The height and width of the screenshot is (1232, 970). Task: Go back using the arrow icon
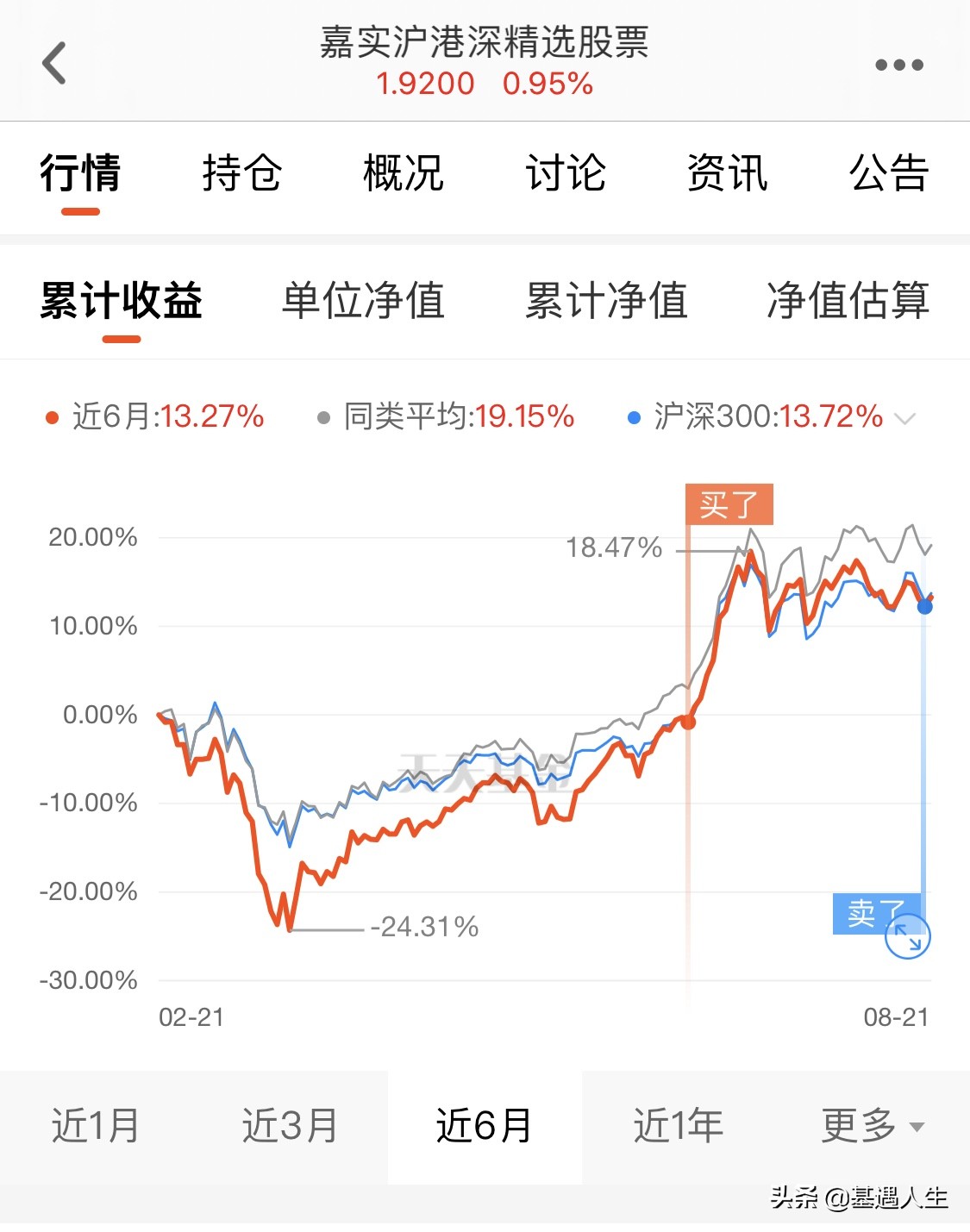[x=54, y=63]
